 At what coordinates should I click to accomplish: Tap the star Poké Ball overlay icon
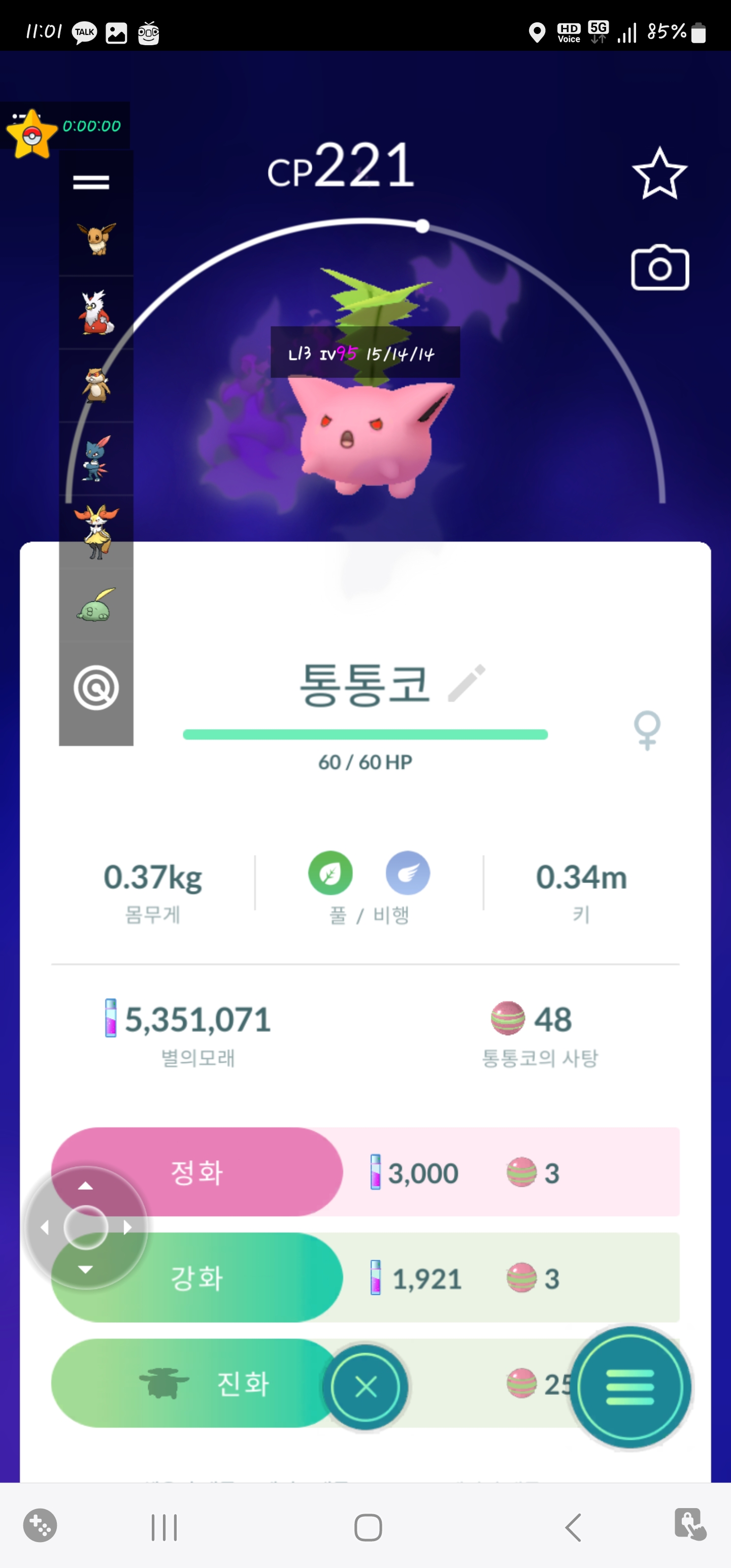[31, 135]
